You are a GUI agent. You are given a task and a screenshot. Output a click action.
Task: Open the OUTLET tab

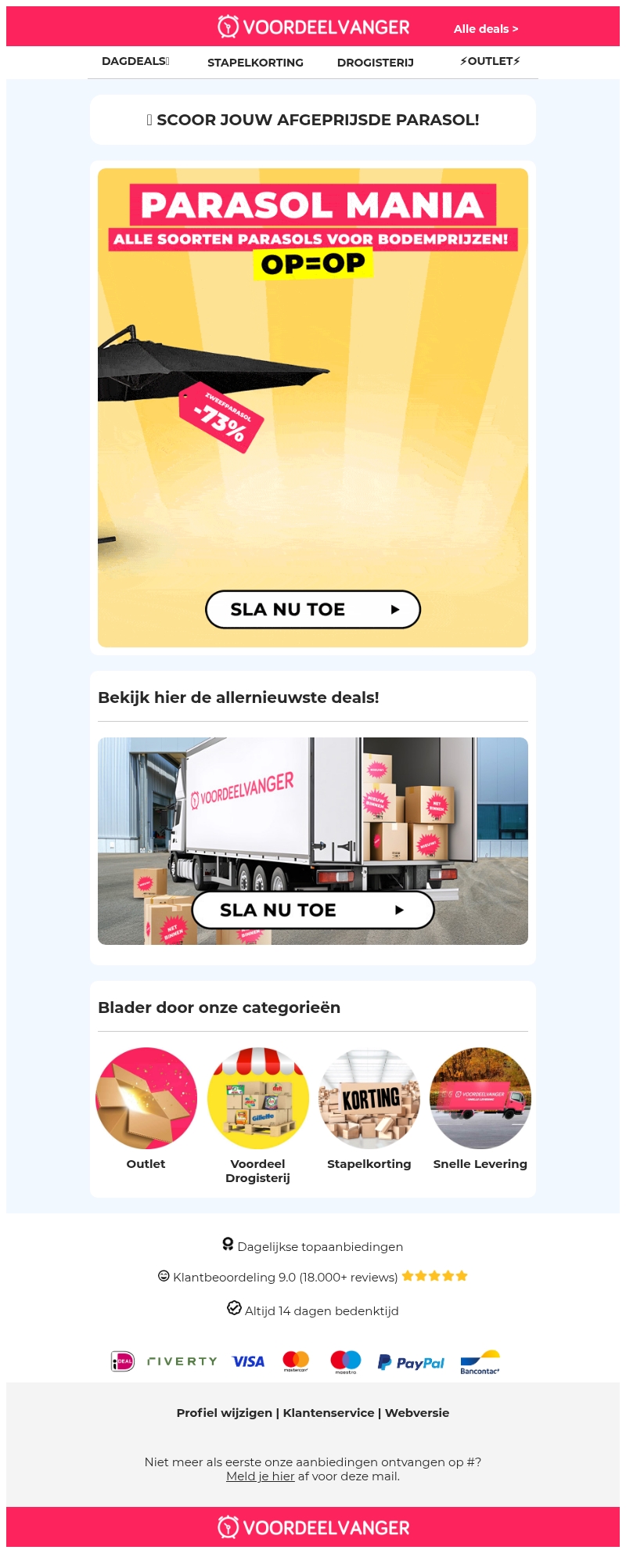coord(490,62)
